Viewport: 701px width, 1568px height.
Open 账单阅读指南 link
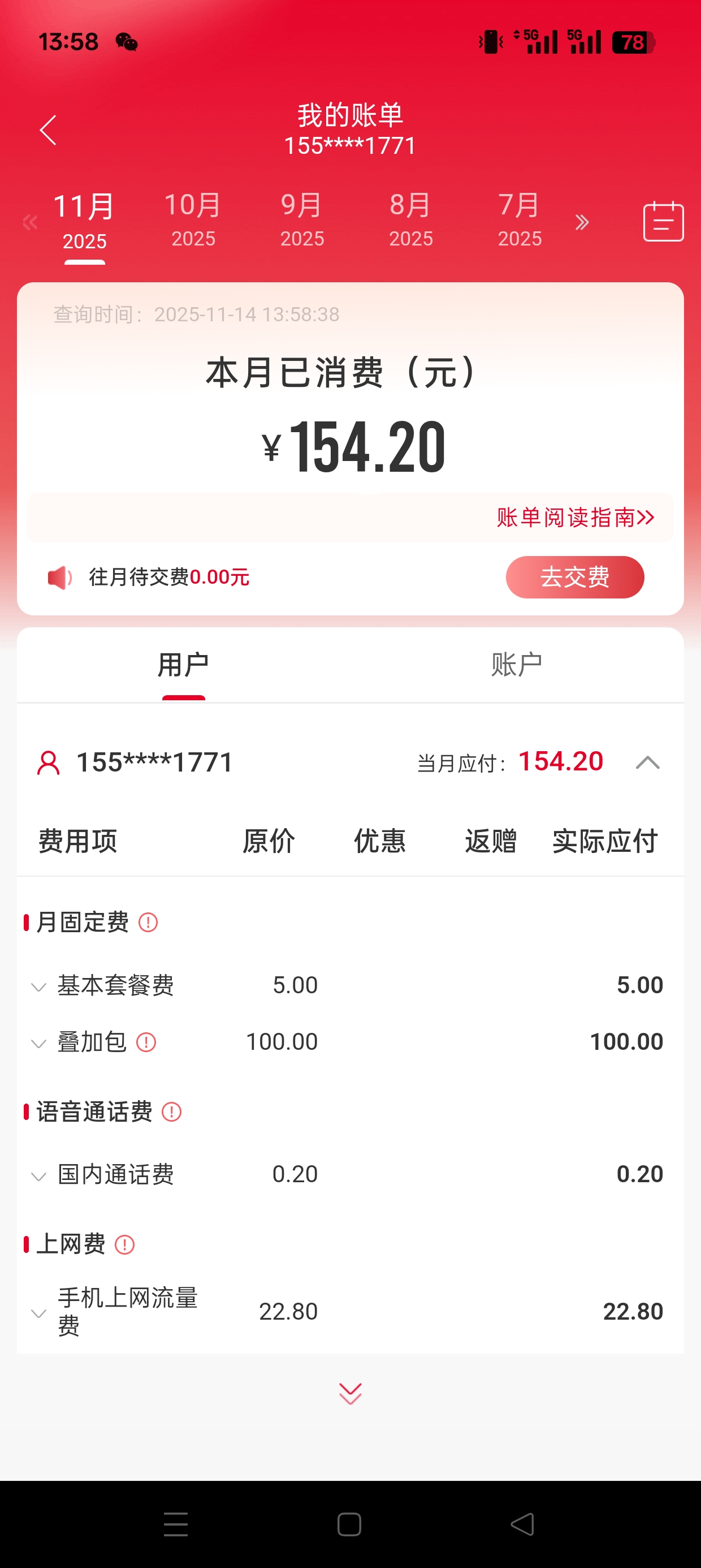click(575, 518)
